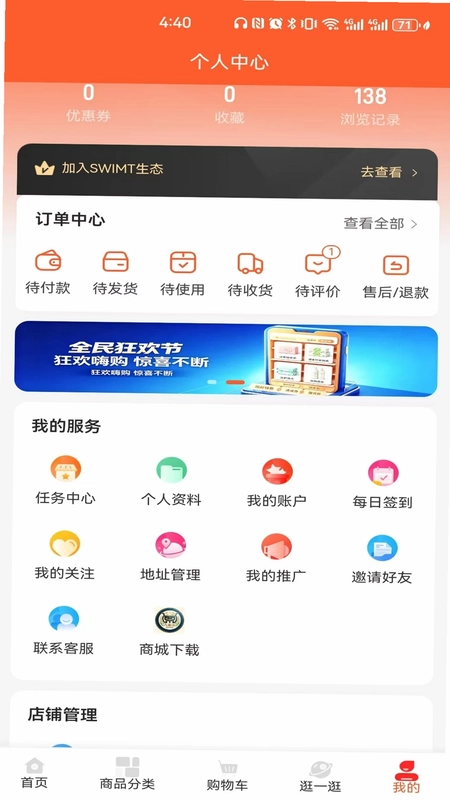This screenshot has height=800, width=450.
Task: Open 任务中心
Action: pyautogui.click(x=65, y=481)
